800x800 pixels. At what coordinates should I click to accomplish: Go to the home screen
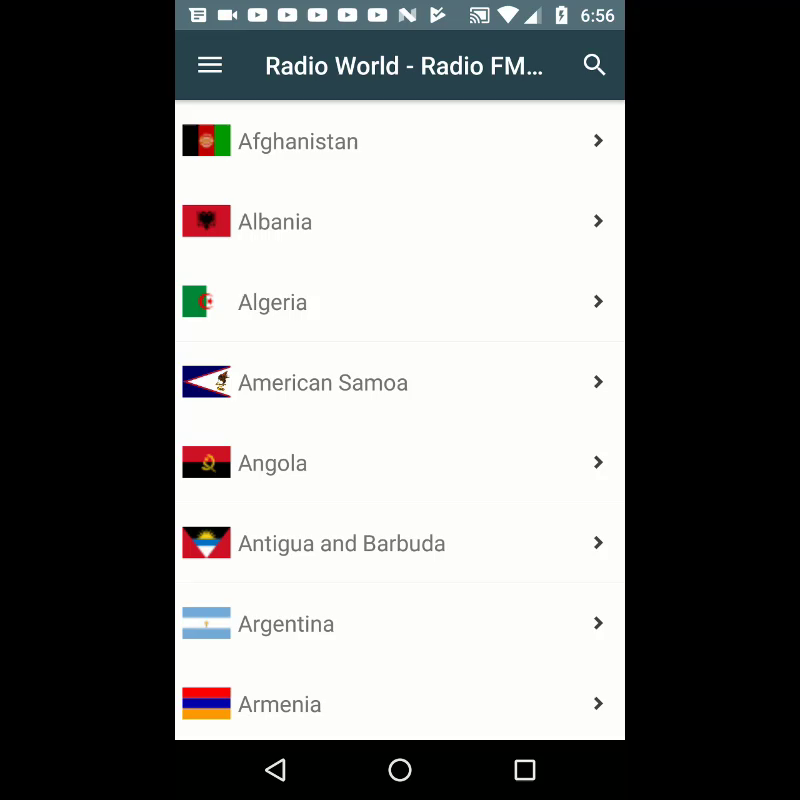400,770
